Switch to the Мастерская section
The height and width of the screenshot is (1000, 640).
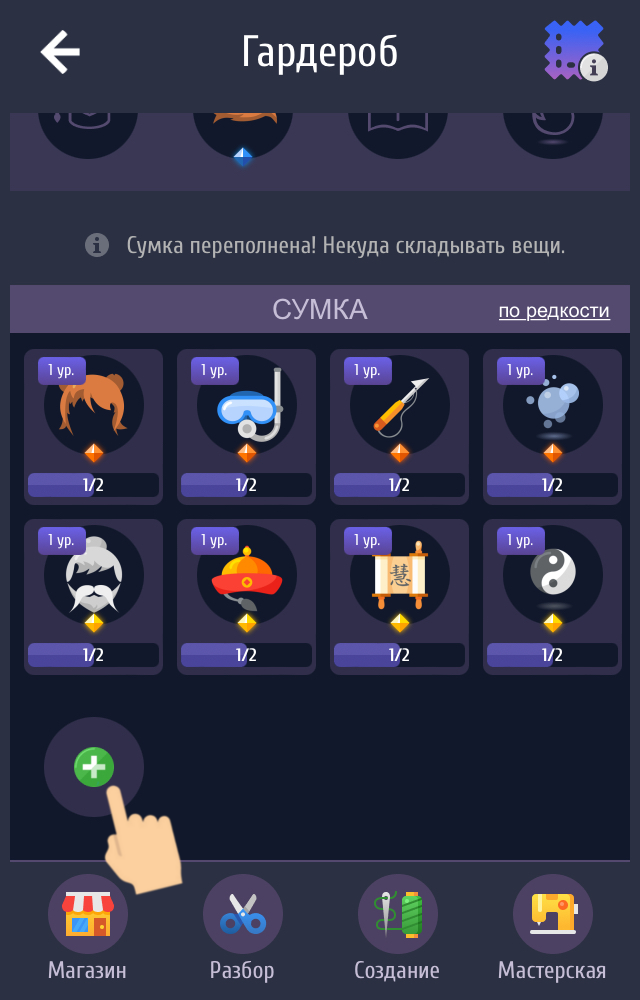tap(552, 928)
